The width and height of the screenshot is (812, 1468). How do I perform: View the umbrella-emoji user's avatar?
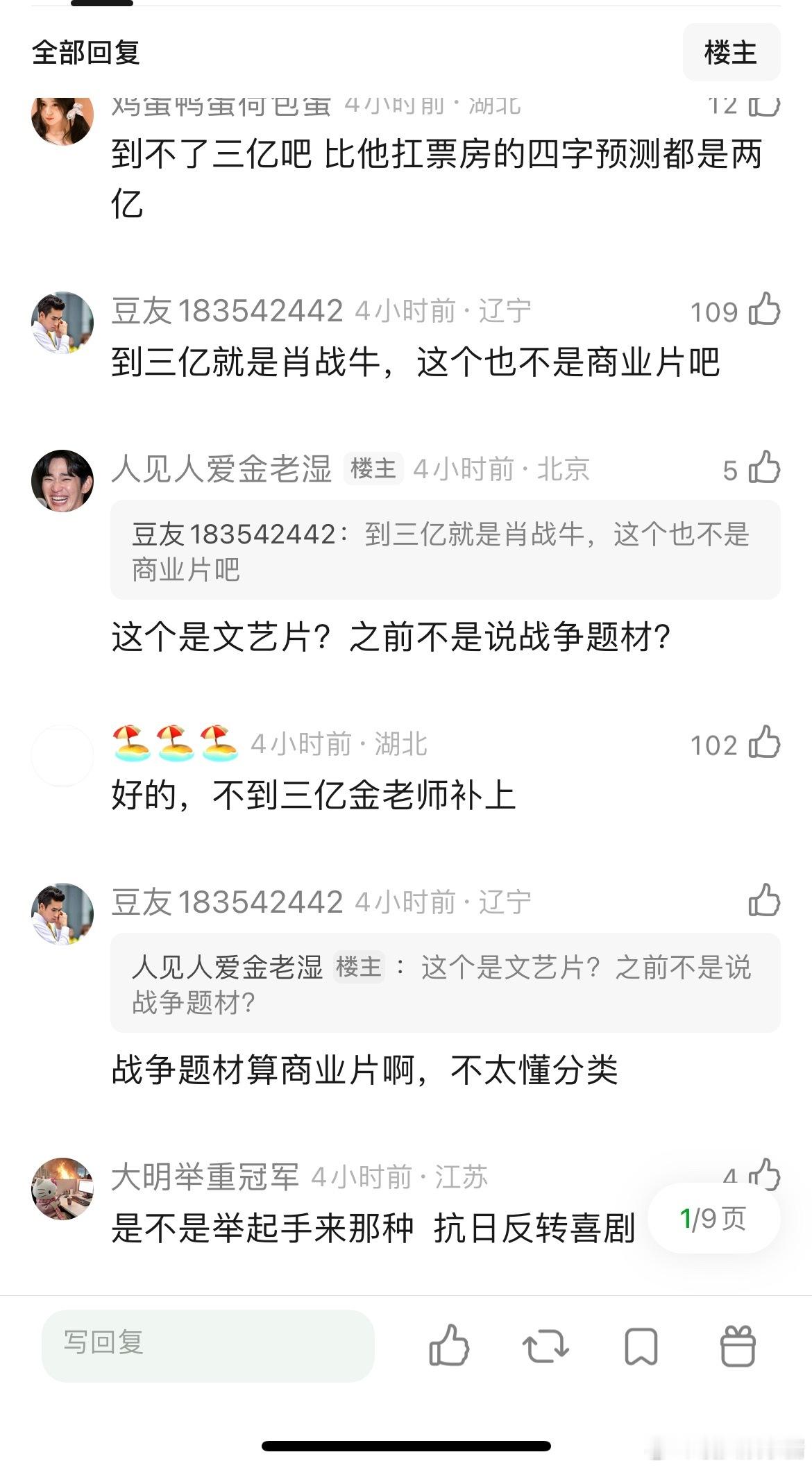point(62,757)
